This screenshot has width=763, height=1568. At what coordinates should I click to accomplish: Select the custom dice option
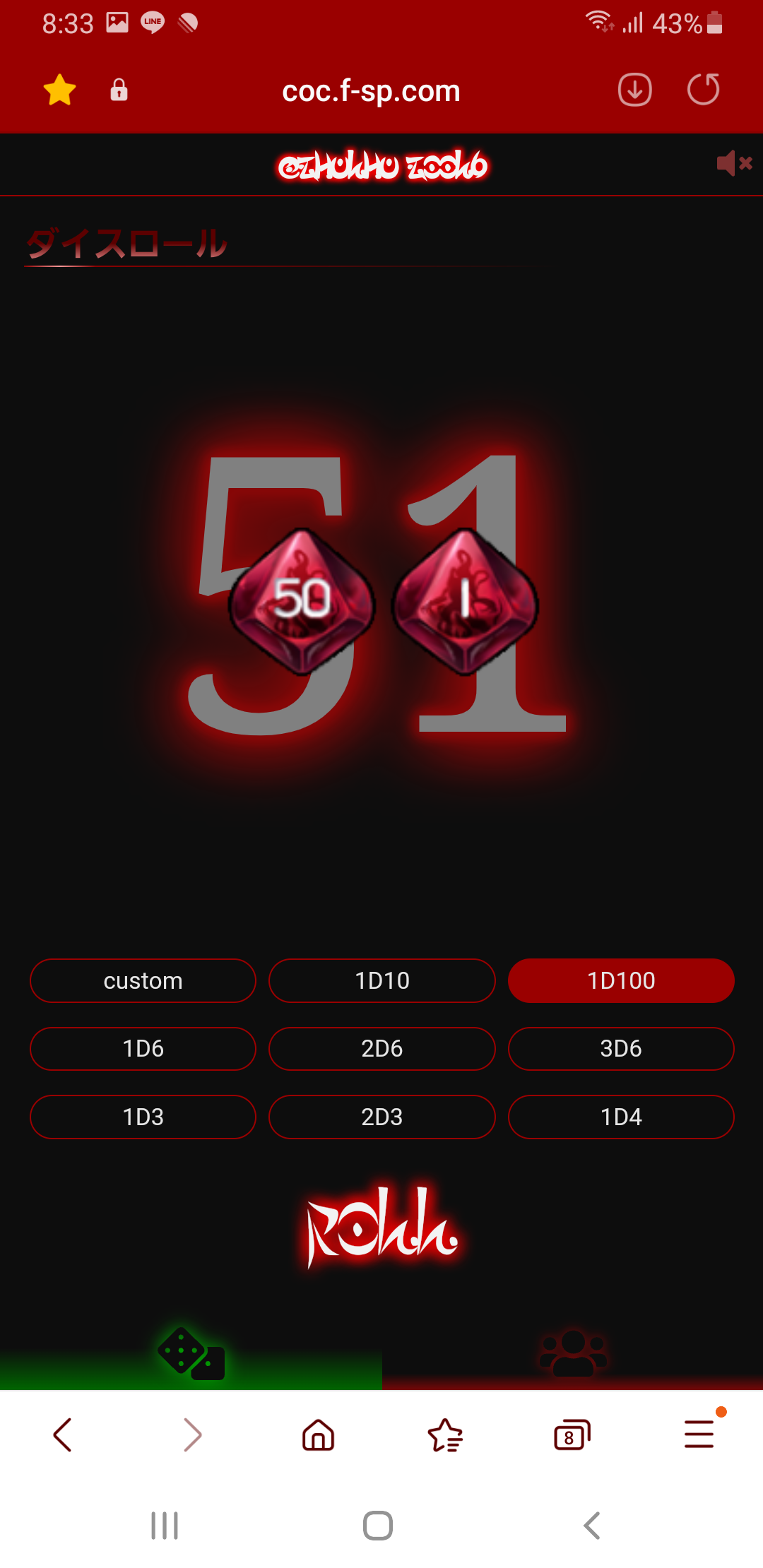[143, 980]
